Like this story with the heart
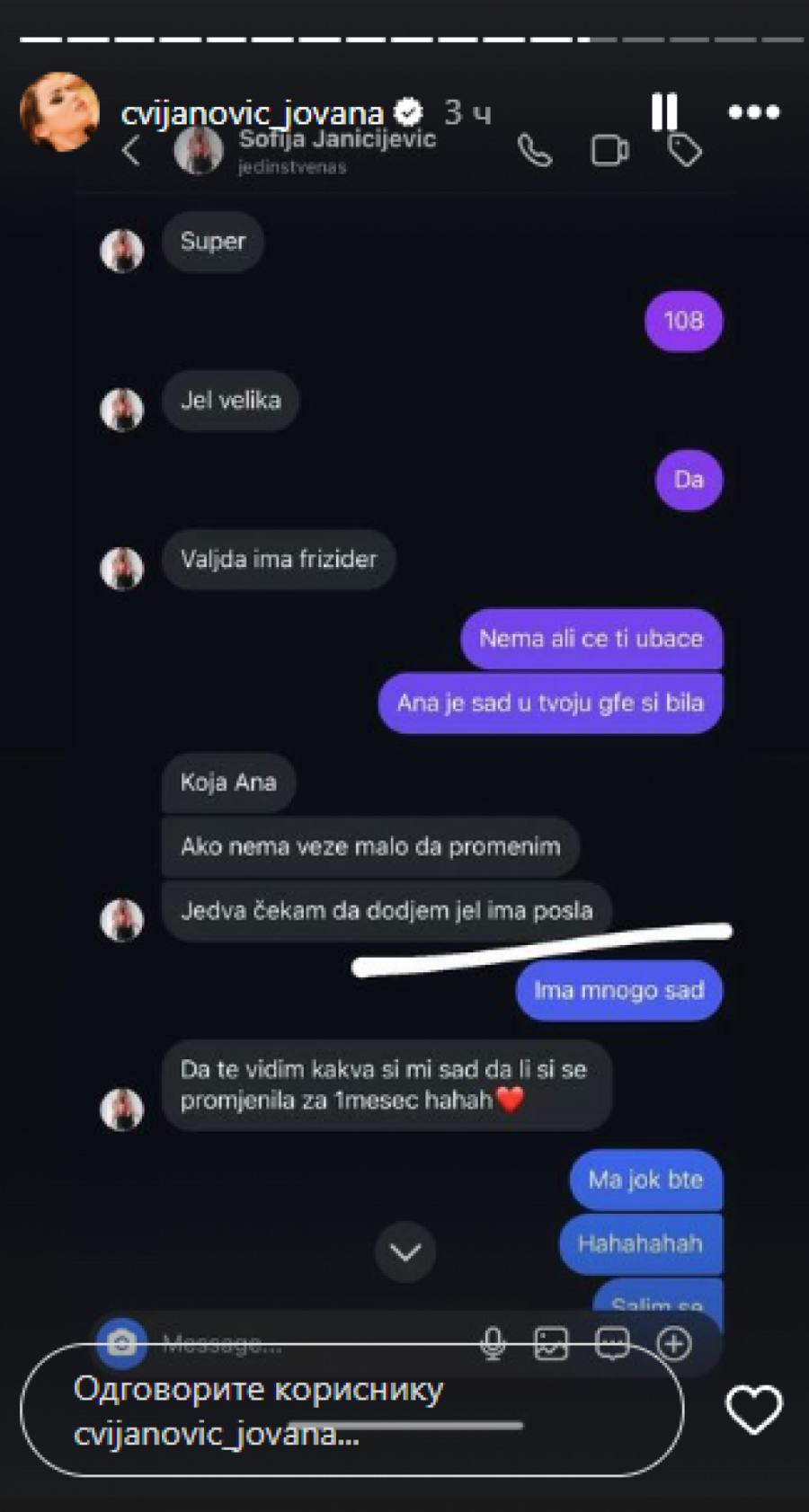809x1512 pixels. point(753,1409)
